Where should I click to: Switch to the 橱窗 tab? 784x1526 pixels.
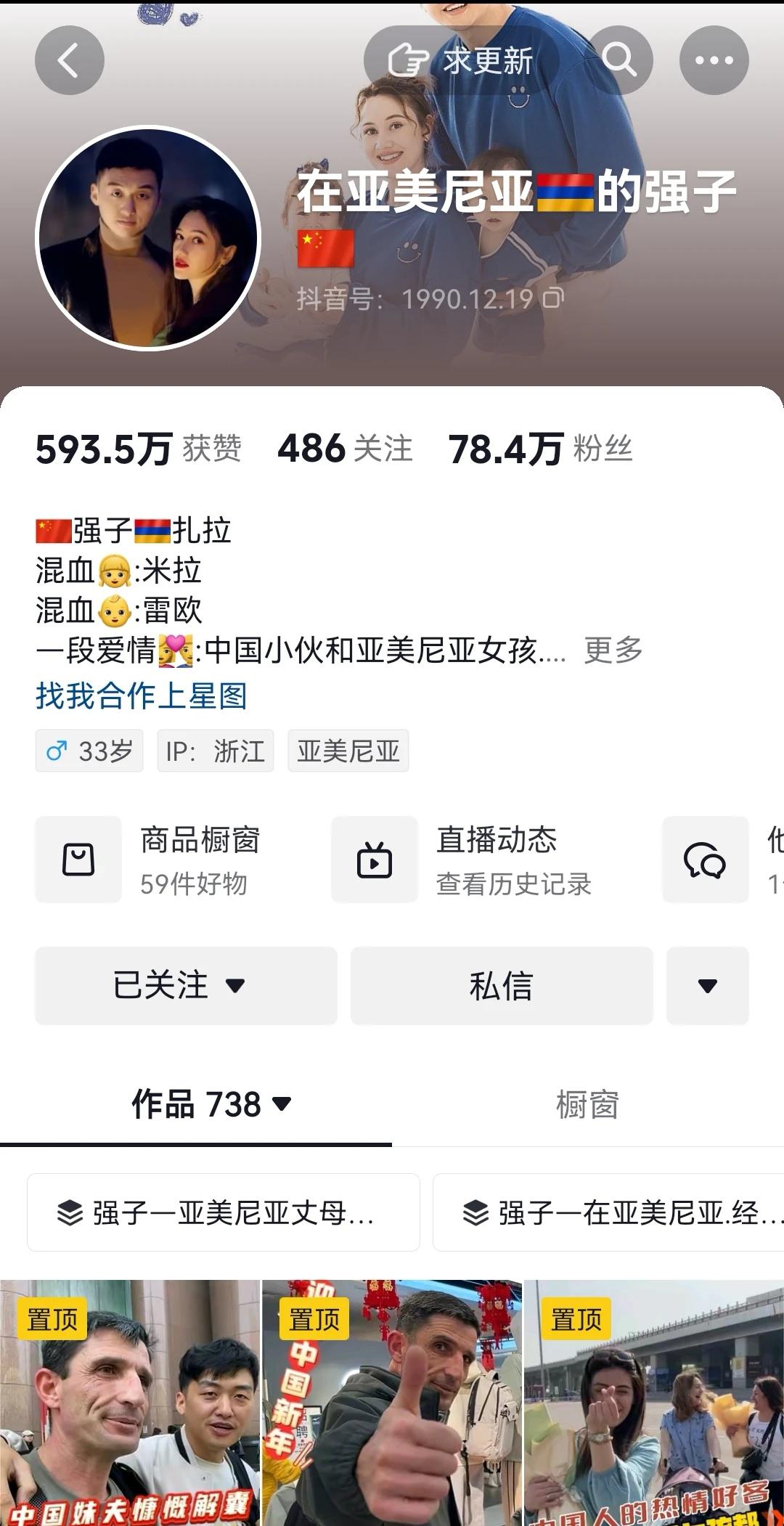tap(587, 1104)
